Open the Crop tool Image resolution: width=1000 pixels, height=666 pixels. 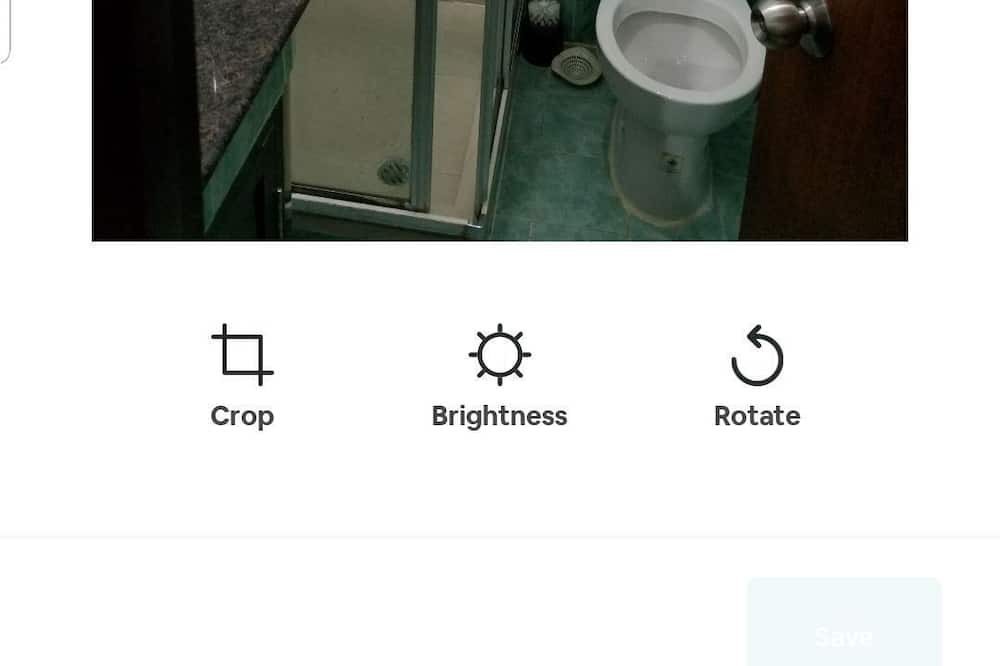(x=242, y=375)
